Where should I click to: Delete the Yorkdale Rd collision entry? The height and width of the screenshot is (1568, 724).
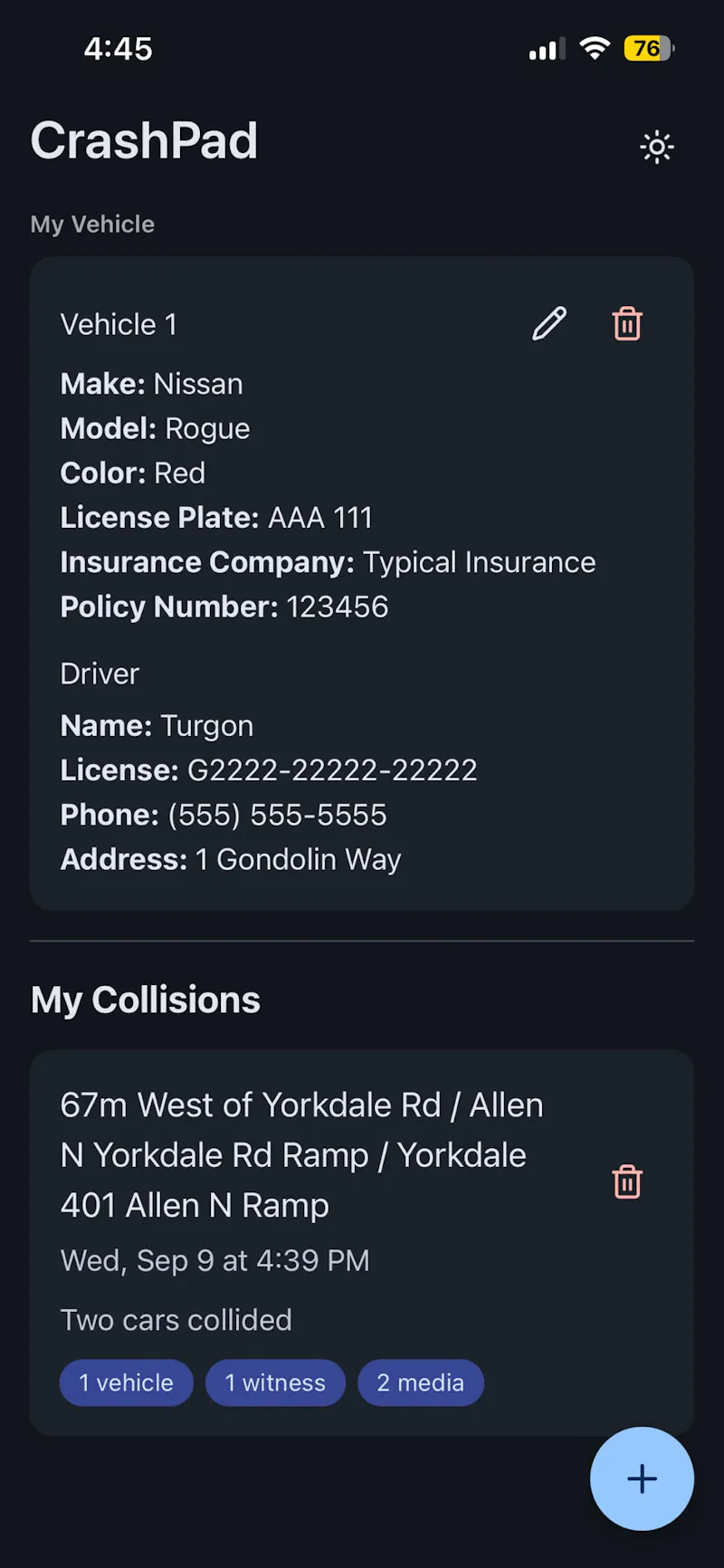[x=627, y=1181]
